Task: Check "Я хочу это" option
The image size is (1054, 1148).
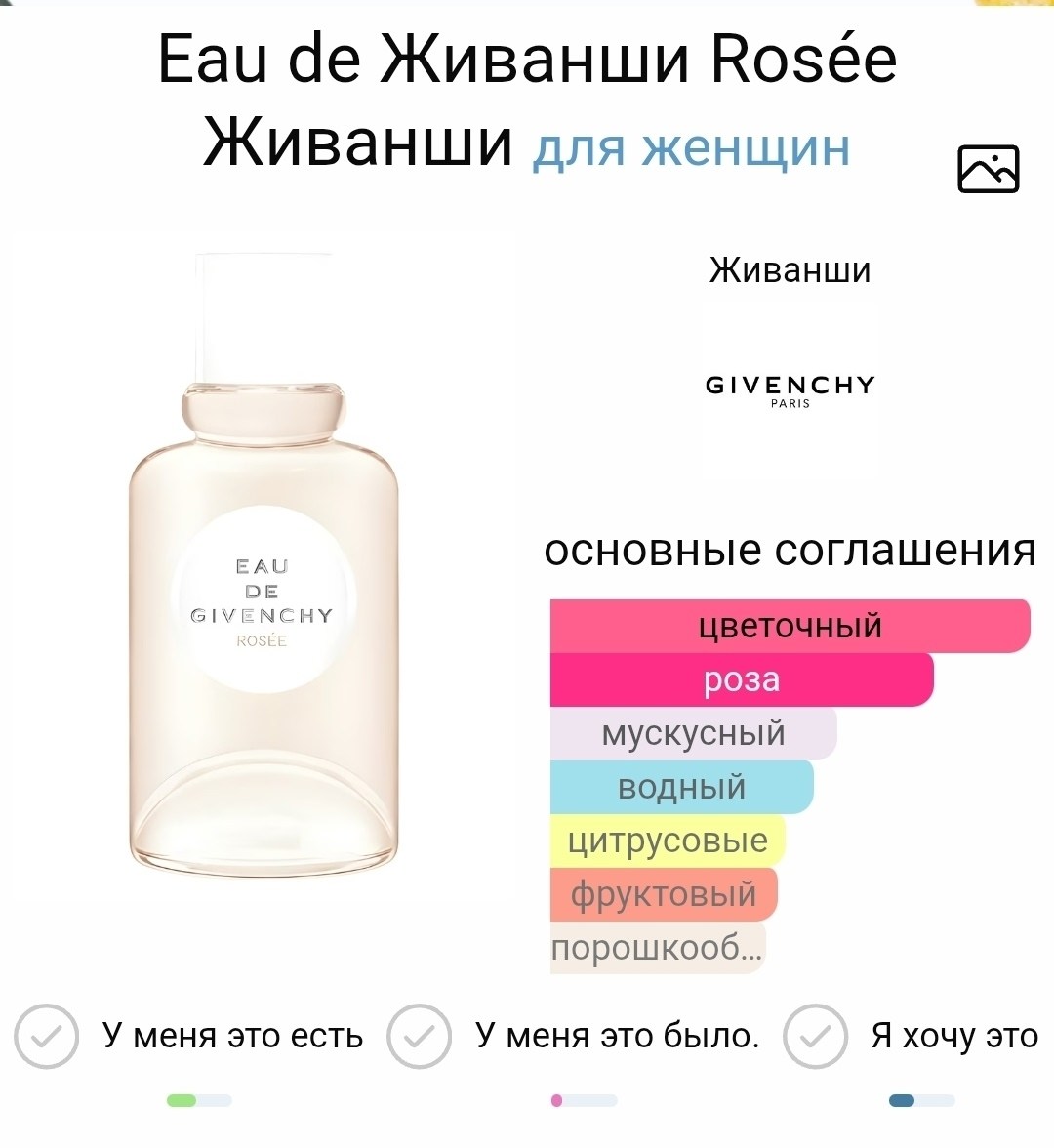Action: click(816, 1036)
